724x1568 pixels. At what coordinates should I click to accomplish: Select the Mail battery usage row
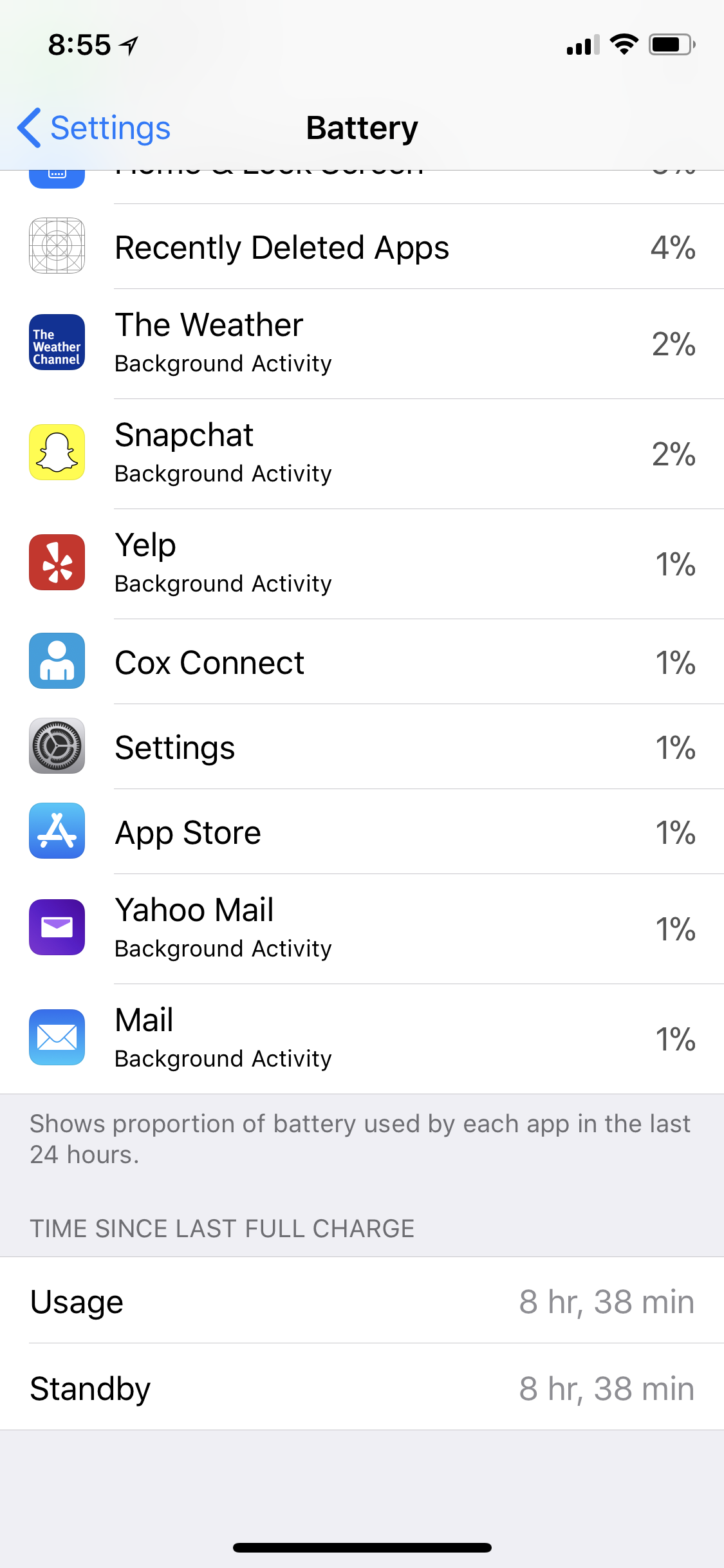coord(362,1039)
